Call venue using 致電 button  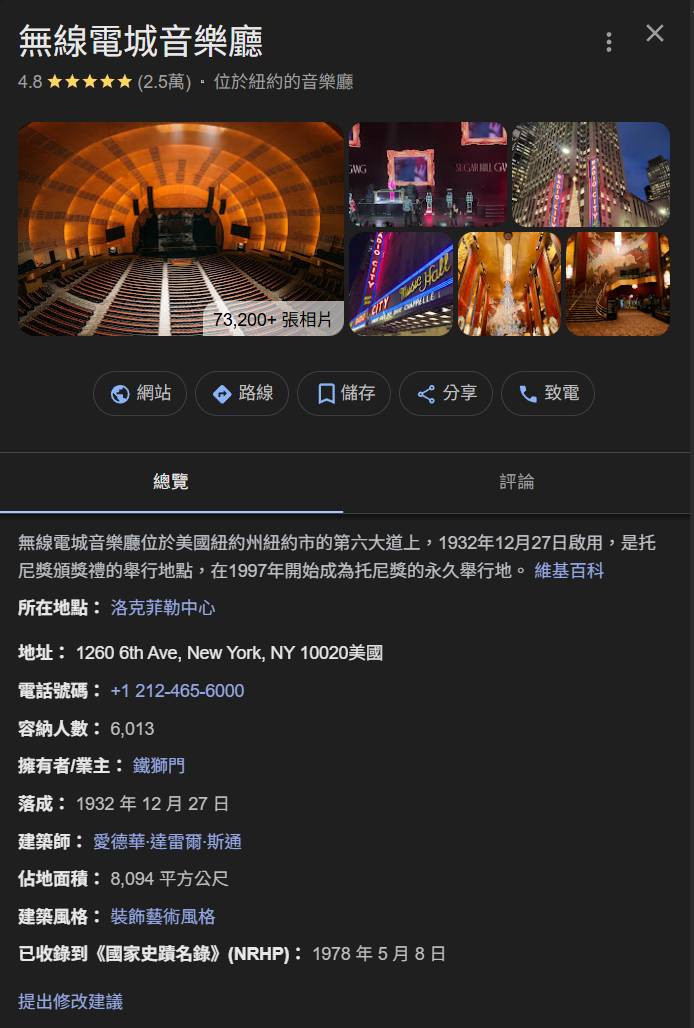[x=548, y=393]
